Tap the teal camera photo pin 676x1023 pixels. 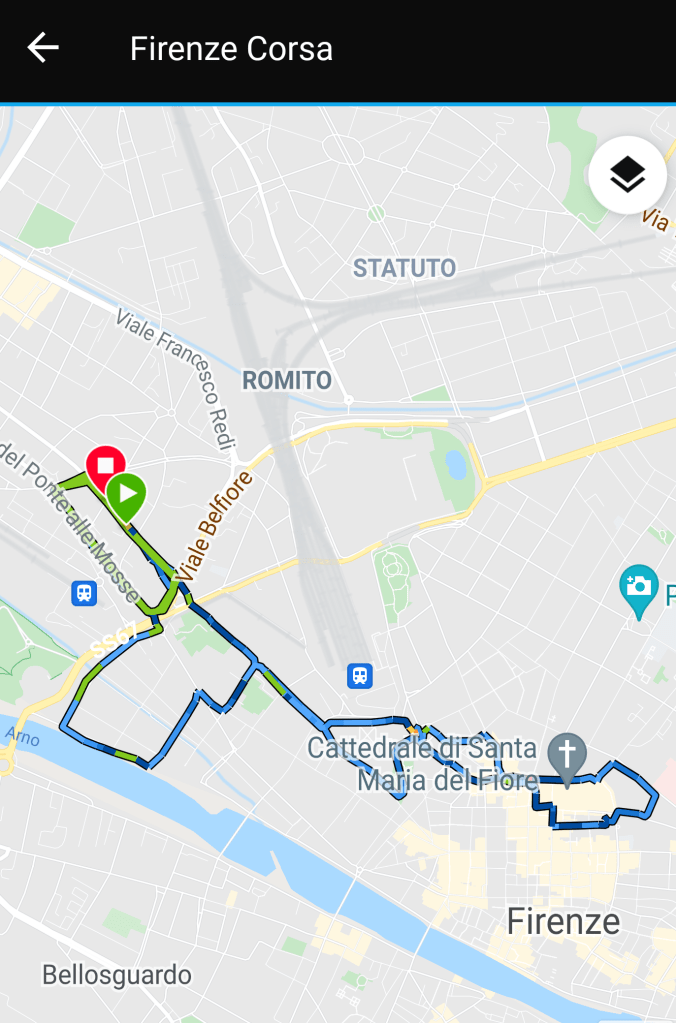tap(638, 588)
